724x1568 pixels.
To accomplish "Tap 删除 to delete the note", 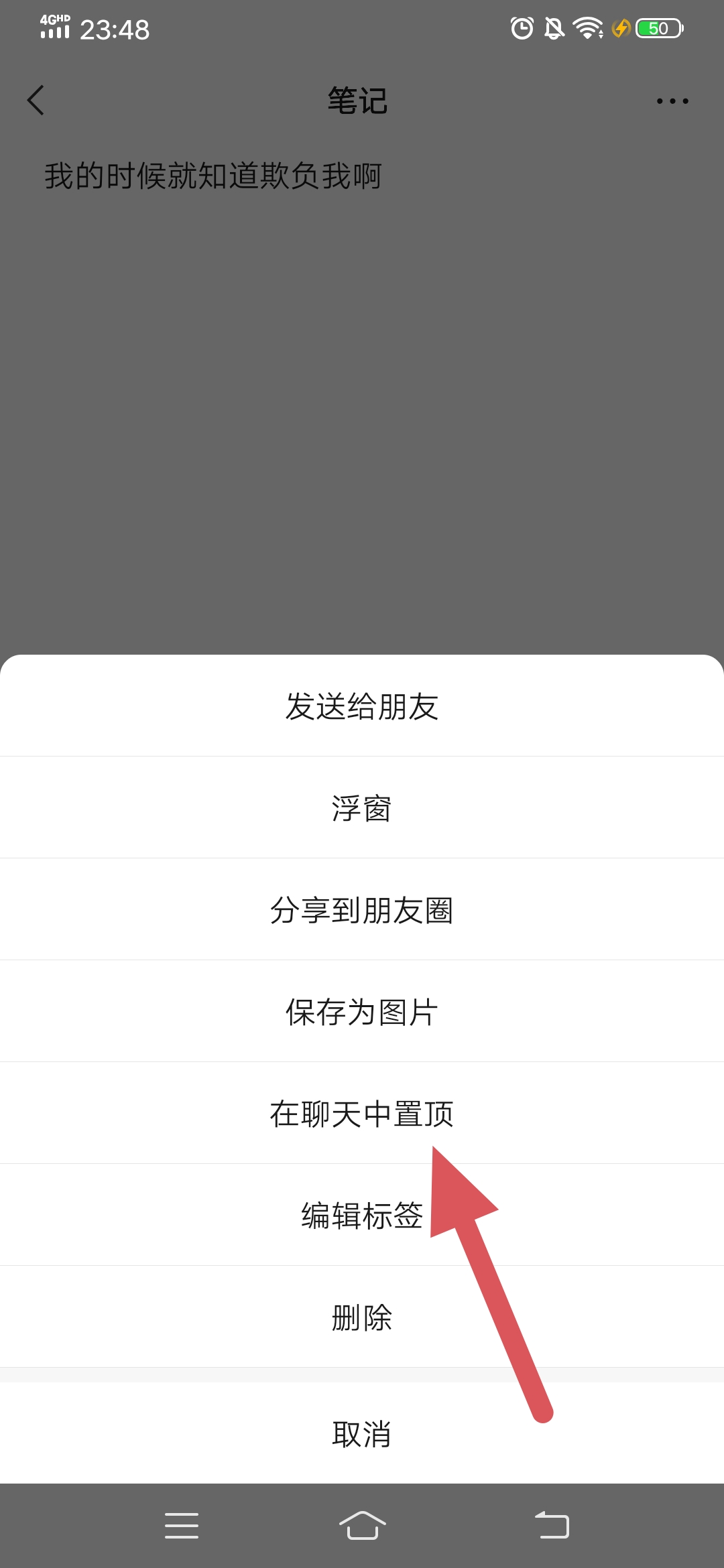I will point(362,1317).
